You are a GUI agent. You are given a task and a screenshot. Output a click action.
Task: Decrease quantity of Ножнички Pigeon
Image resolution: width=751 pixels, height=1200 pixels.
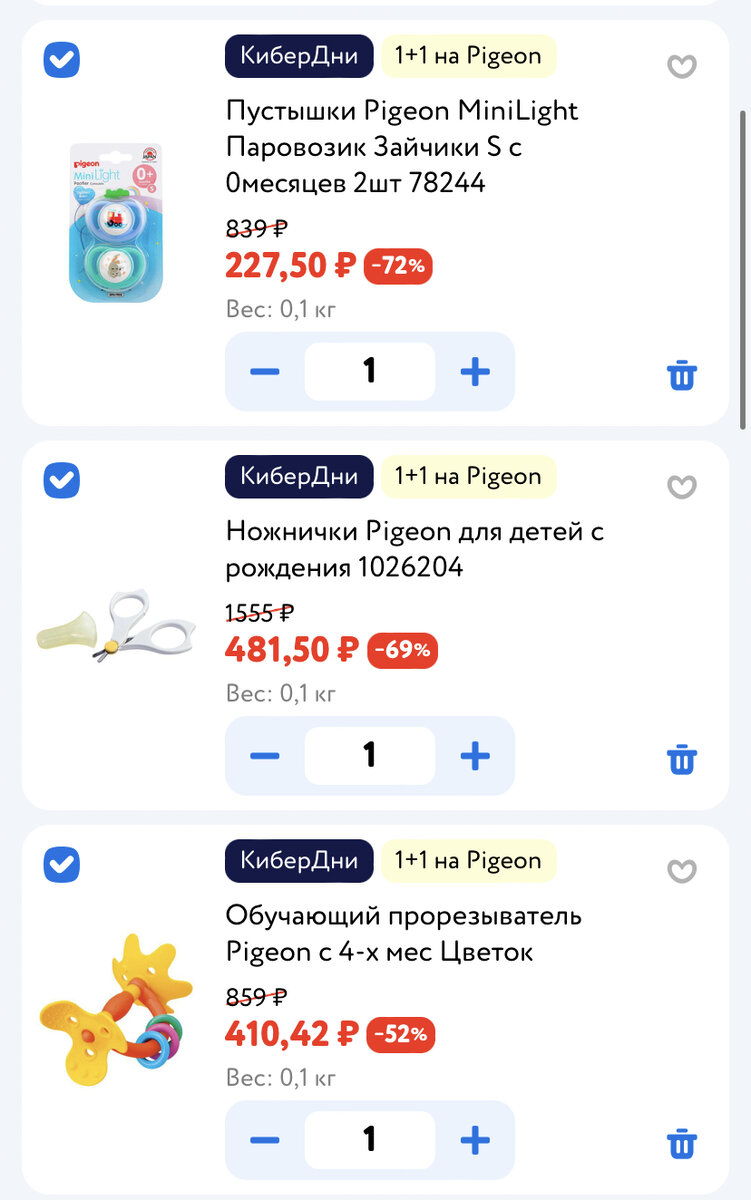pyautogui.click(x=265, y=756)
